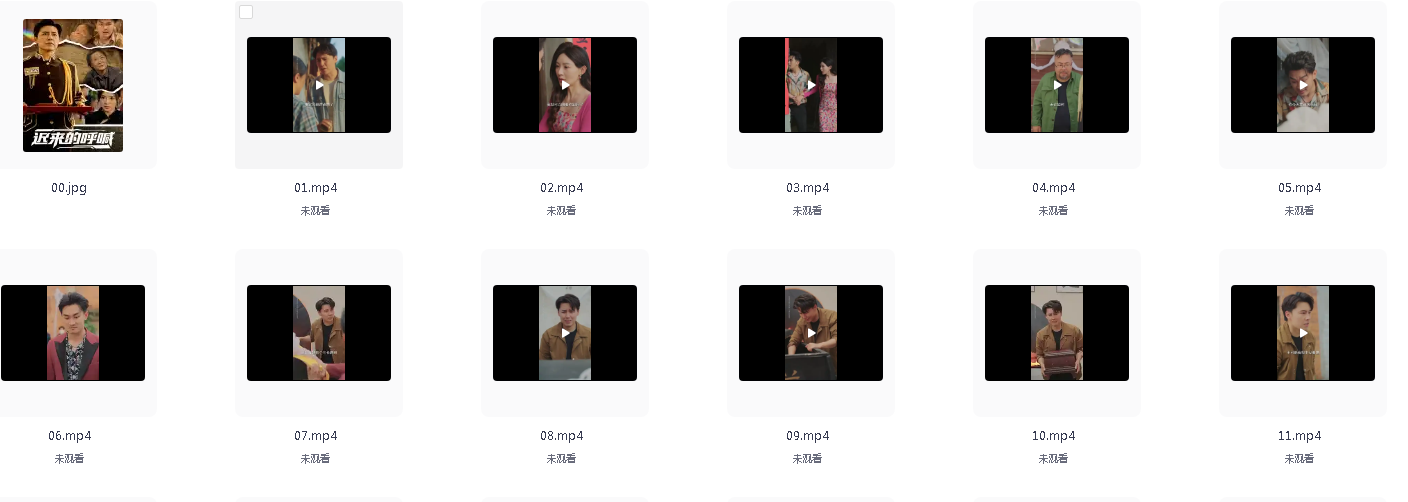Open video file 11.mp4
The width and height of the screenshot is (1408, 502).
[1303, 333]
